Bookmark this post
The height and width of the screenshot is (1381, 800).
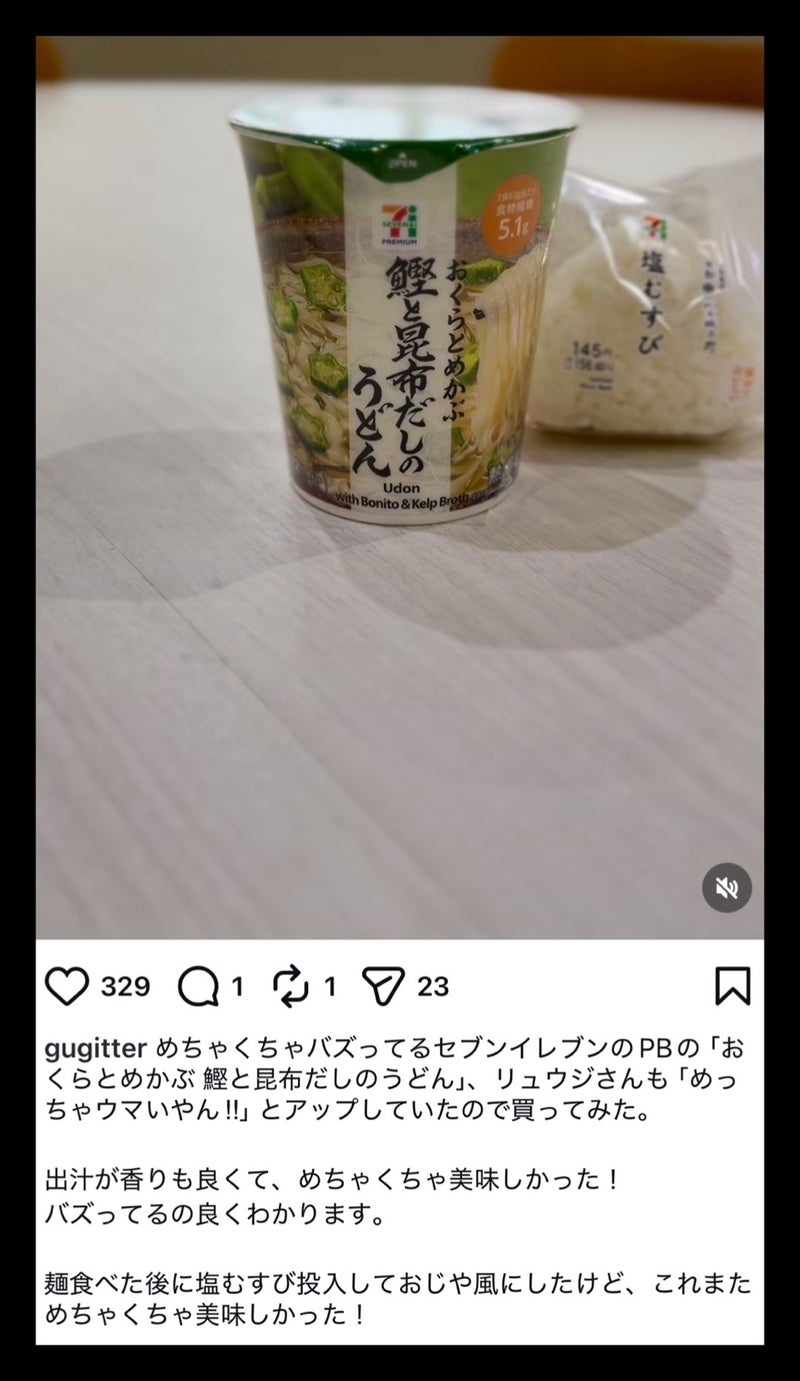pos(732,986)
